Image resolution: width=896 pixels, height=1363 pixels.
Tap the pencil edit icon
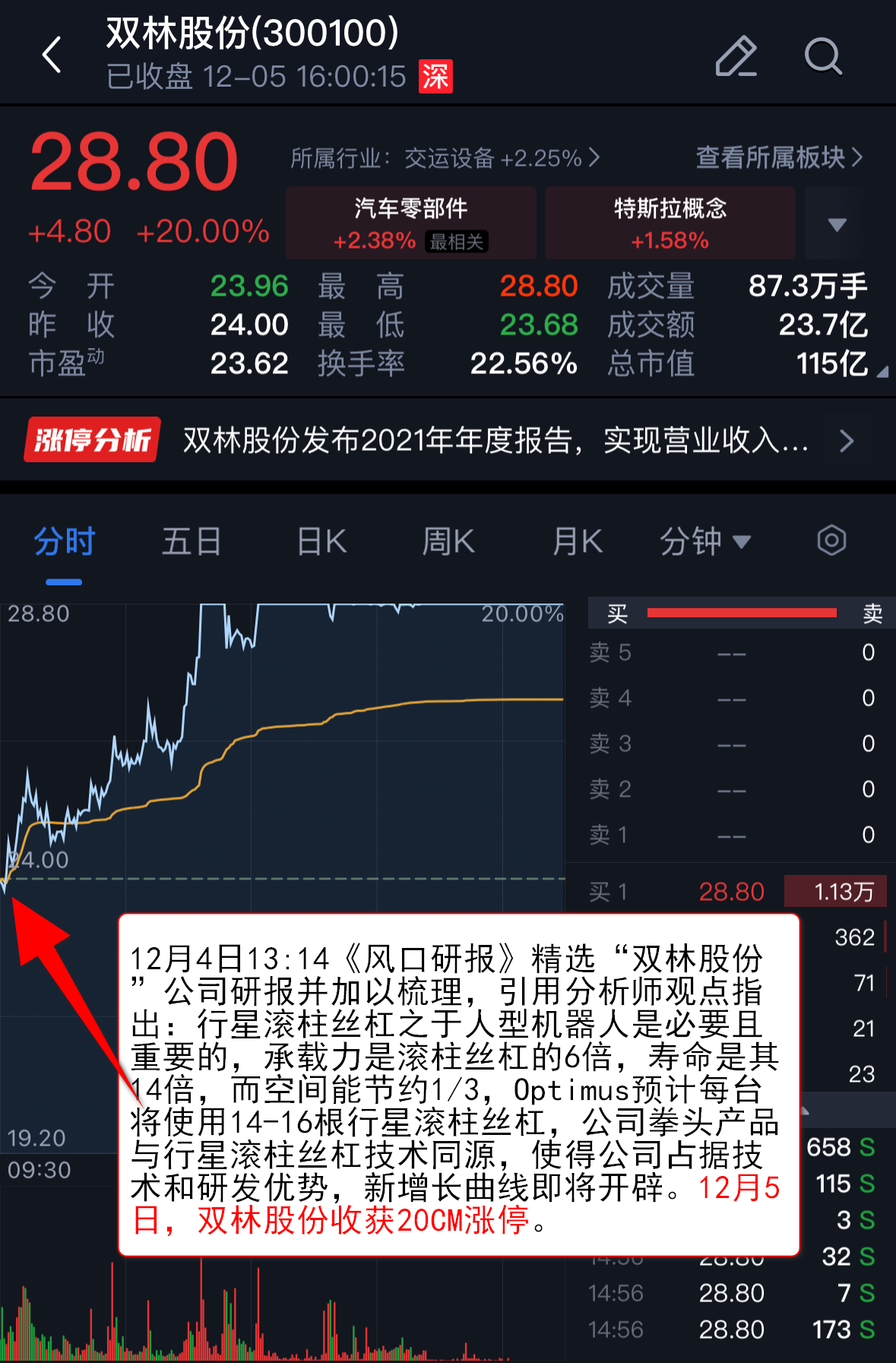point(736,56)
